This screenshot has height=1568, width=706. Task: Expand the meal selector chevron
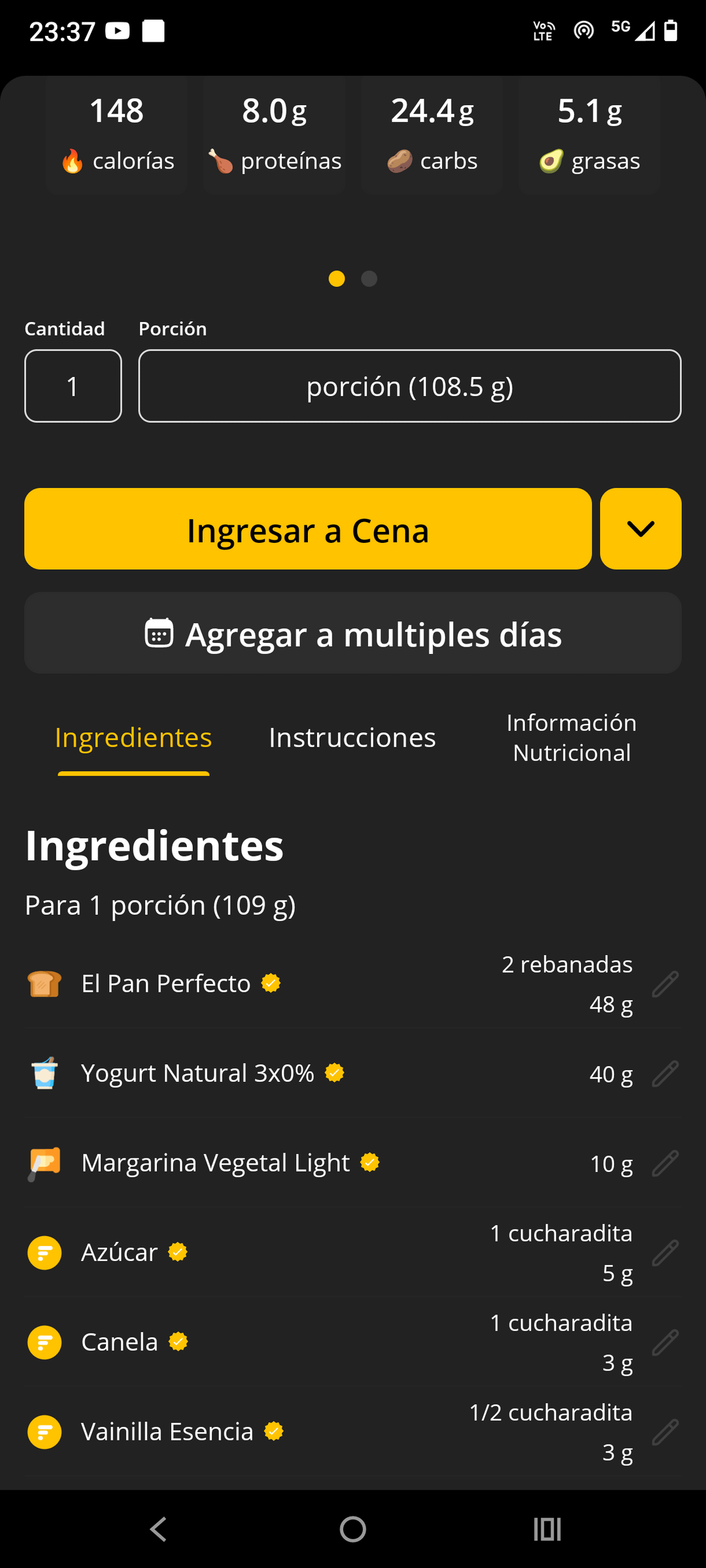click(641, 529)
